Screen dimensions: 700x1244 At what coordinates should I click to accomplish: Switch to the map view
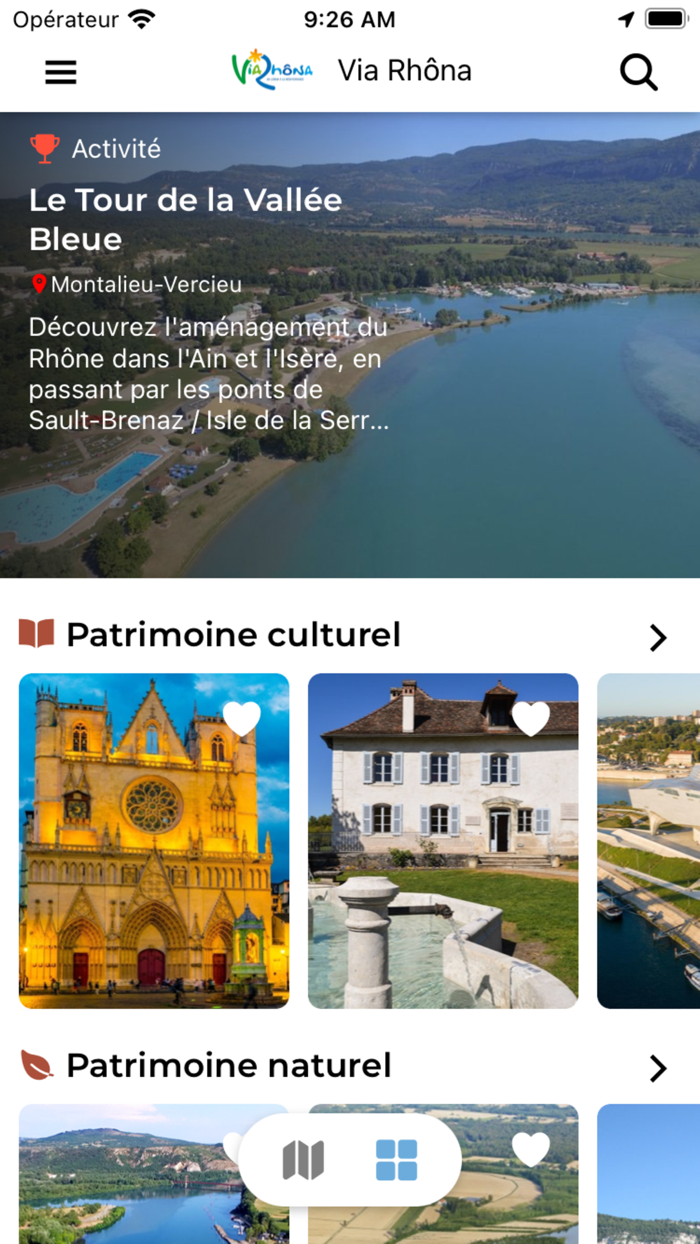303,1160
